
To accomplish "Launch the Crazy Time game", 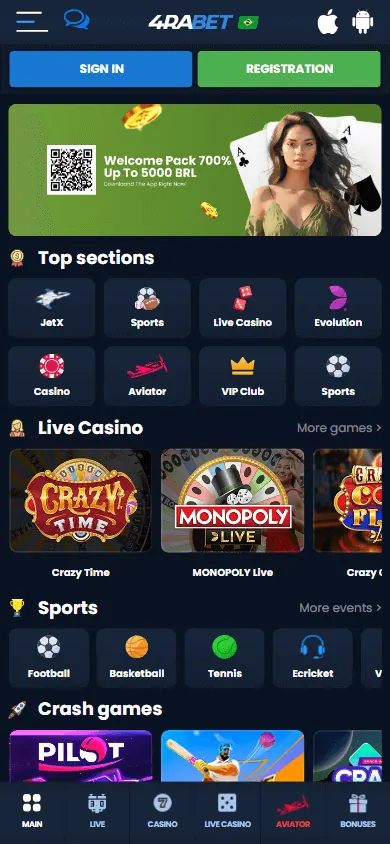I will (x=81, y=501).
